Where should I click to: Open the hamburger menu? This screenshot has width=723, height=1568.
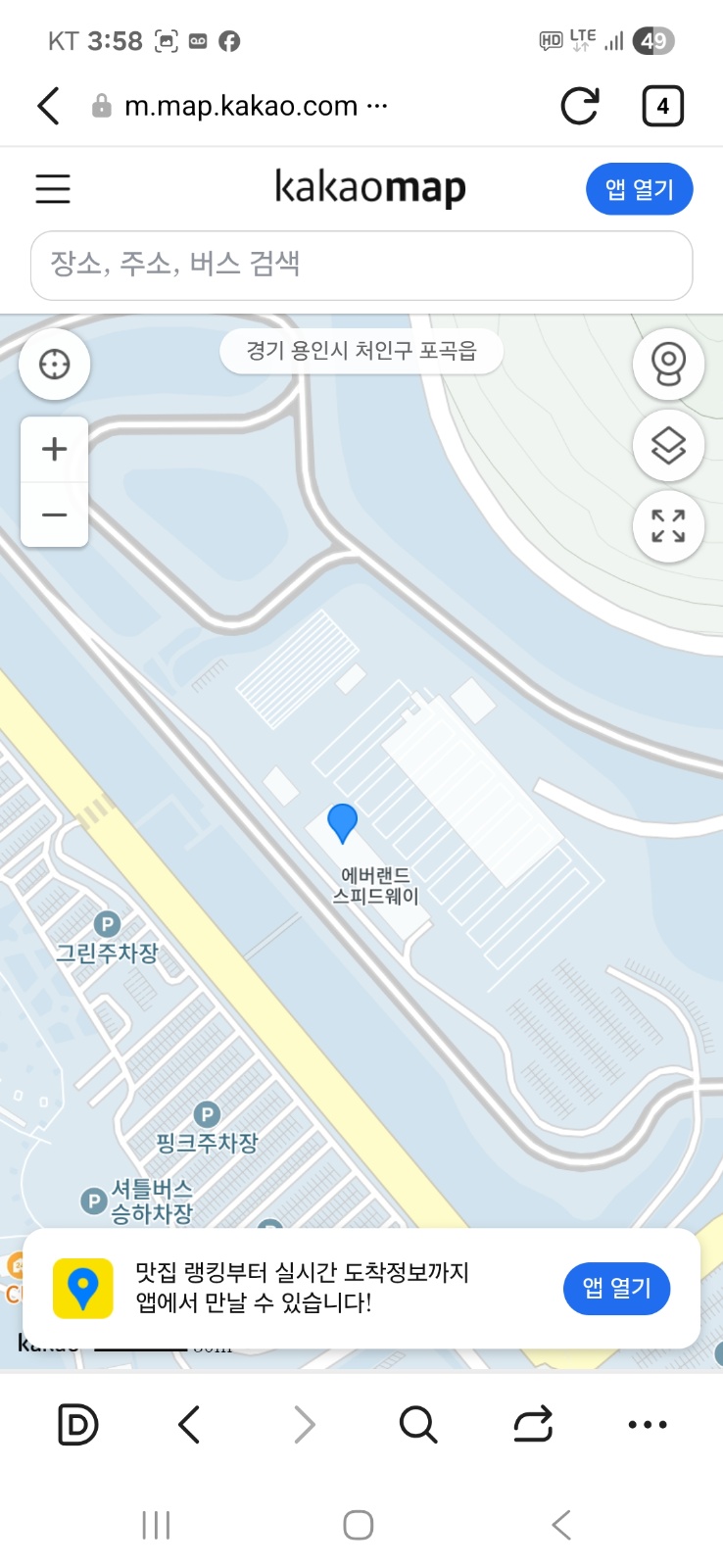[x=52, y=189]
